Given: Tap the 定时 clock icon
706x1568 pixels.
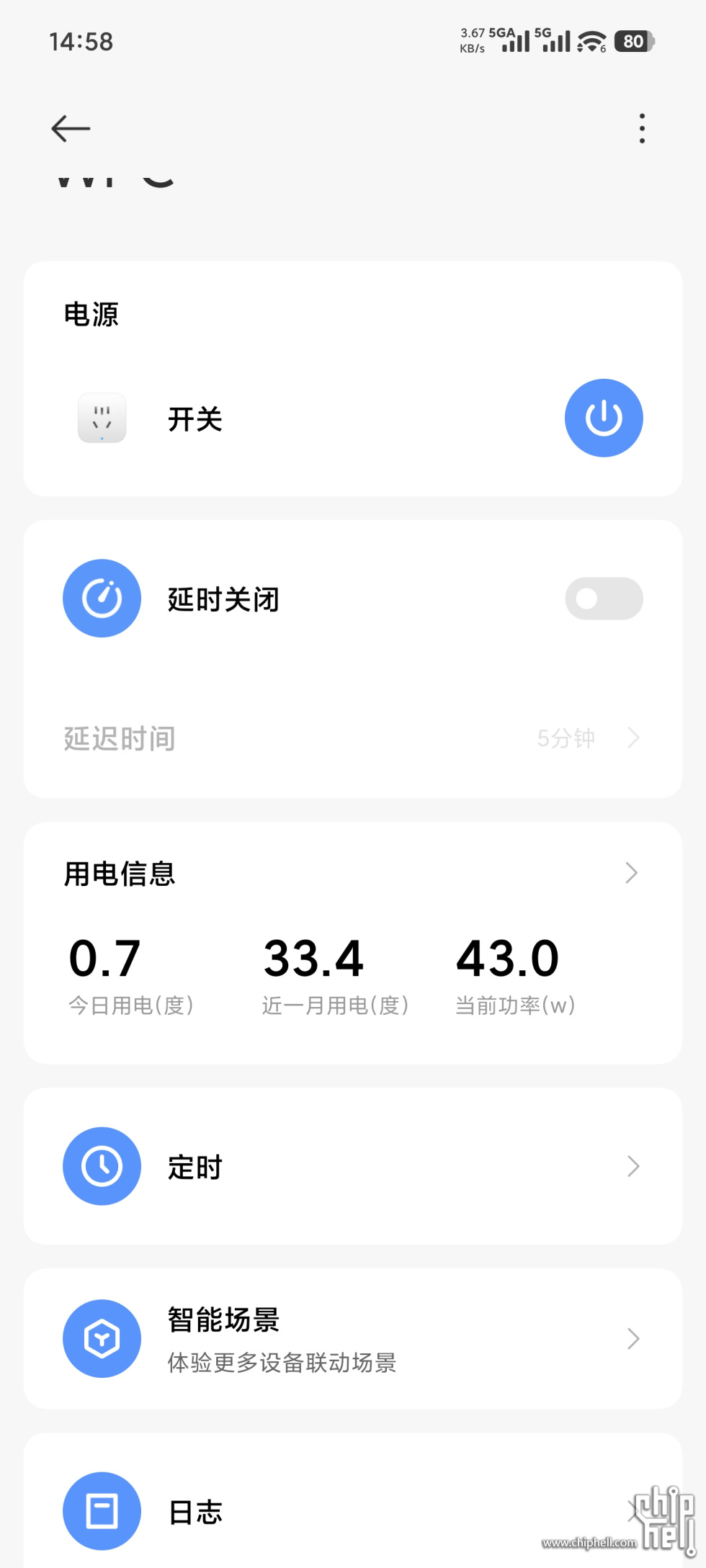Looking at the screenshot, I should [101, 1167].
